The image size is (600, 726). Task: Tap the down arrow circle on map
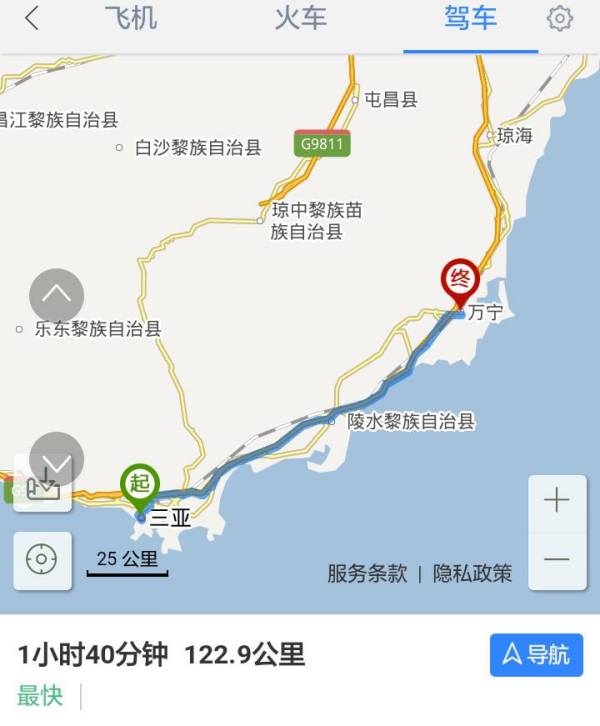[x=56, y=461]
